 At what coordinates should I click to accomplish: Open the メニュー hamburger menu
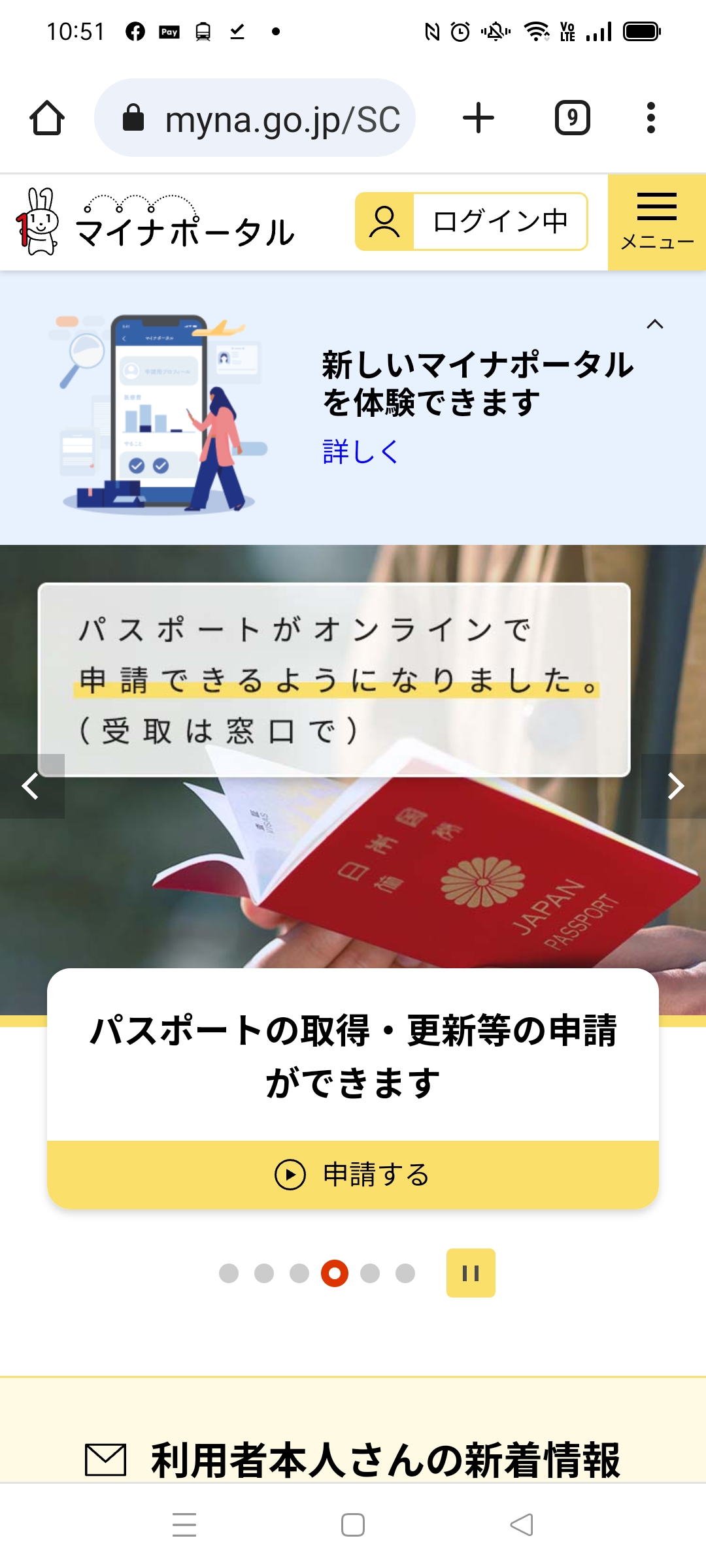(656, 222)
